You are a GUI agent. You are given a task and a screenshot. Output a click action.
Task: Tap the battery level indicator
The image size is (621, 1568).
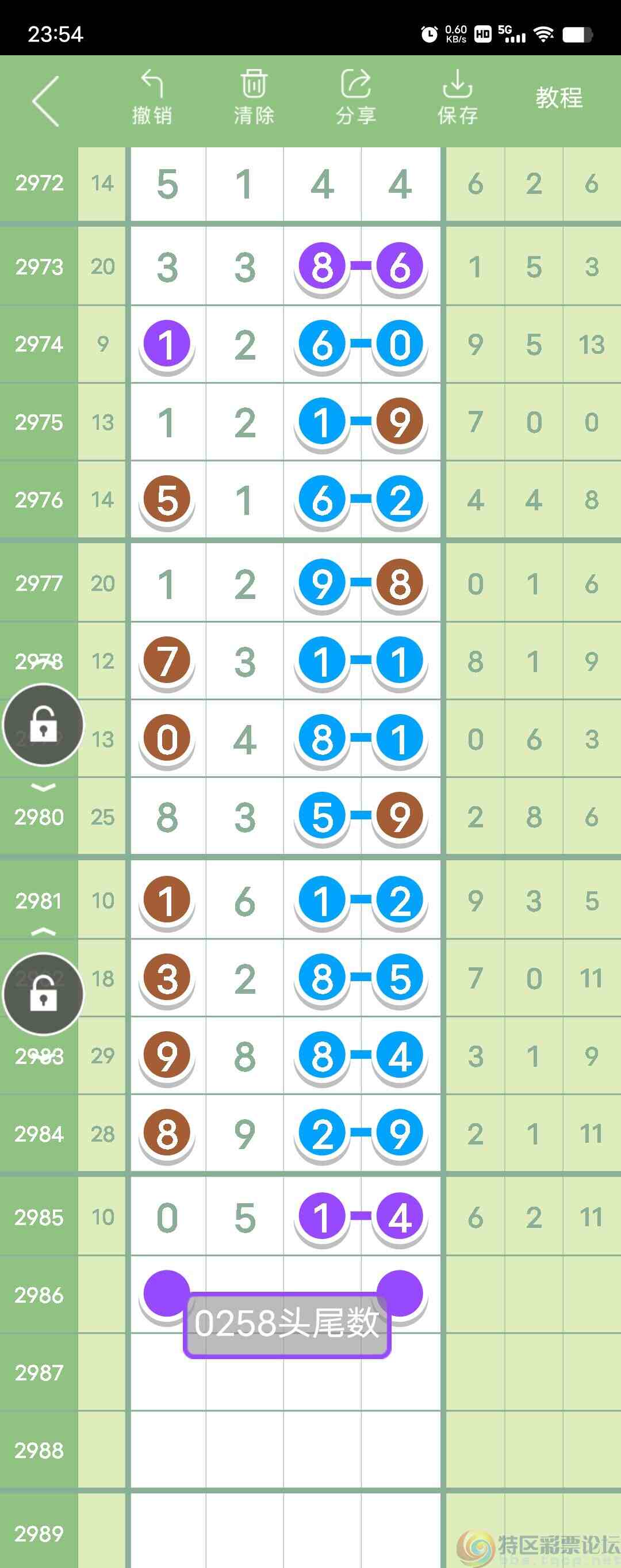[576, 35]
